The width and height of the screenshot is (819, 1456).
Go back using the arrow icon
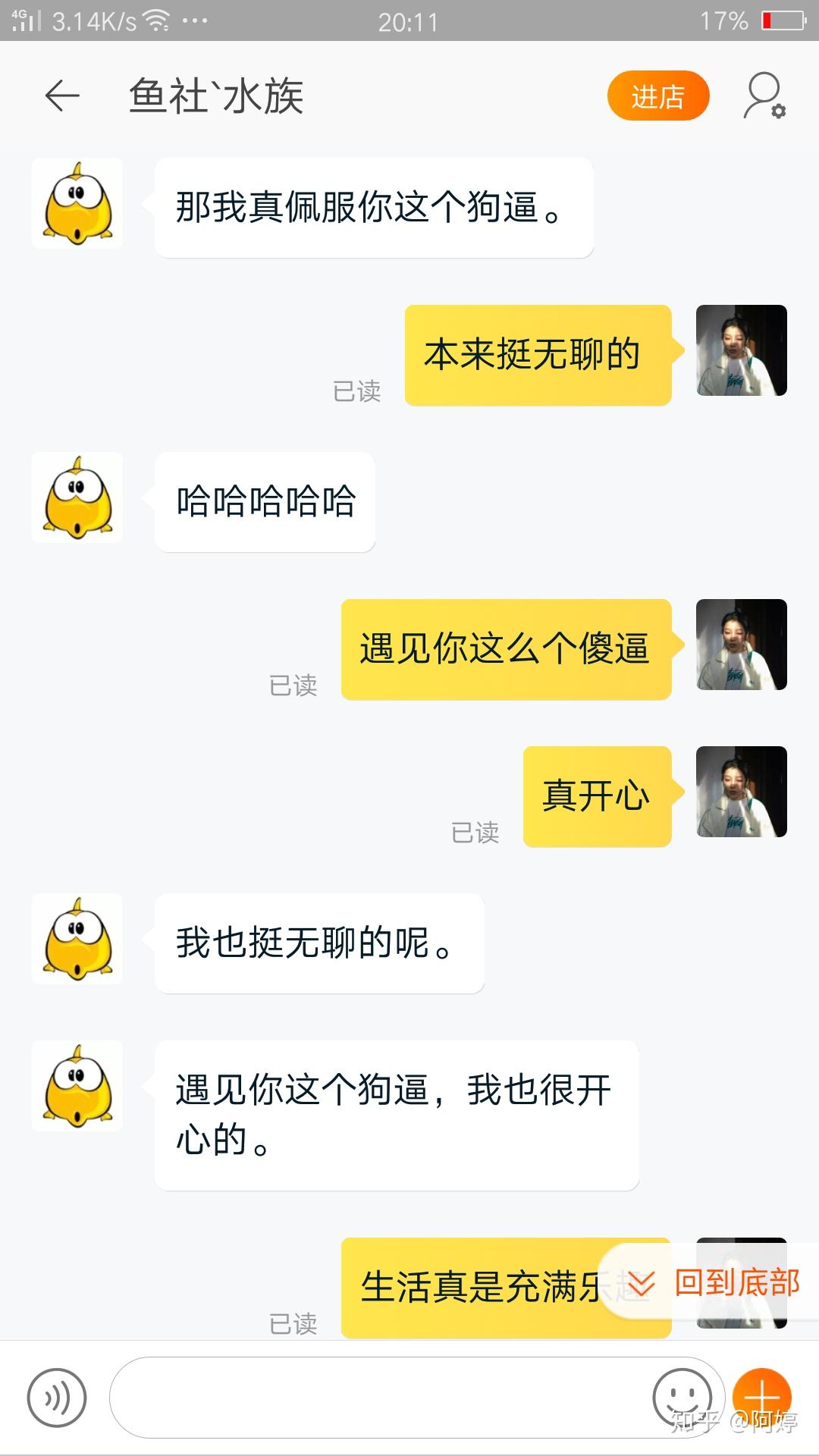(62, 96)
